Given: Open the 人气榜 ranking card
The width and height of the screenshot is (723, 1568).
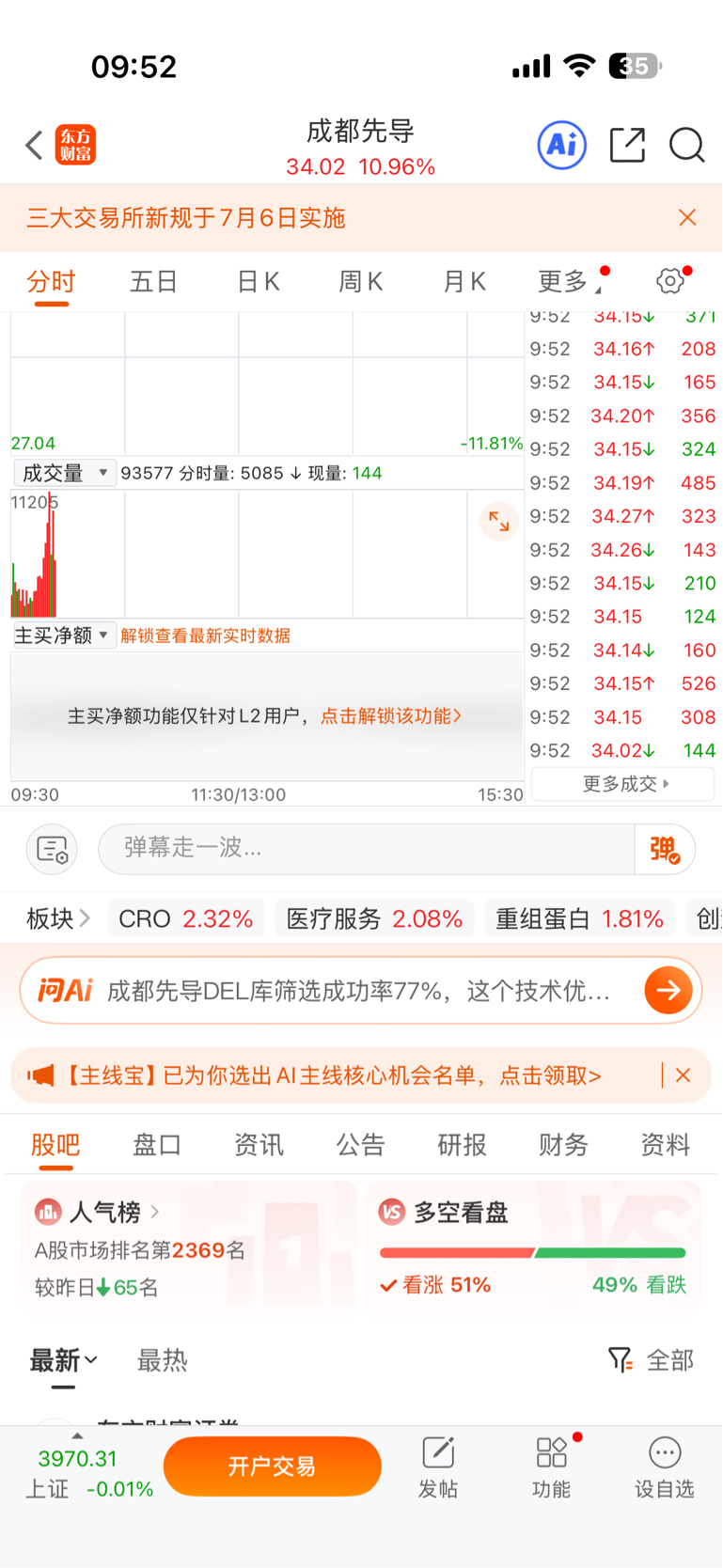Looking at the screenshot, I should pyautogui.click(x=188, y=1247).
